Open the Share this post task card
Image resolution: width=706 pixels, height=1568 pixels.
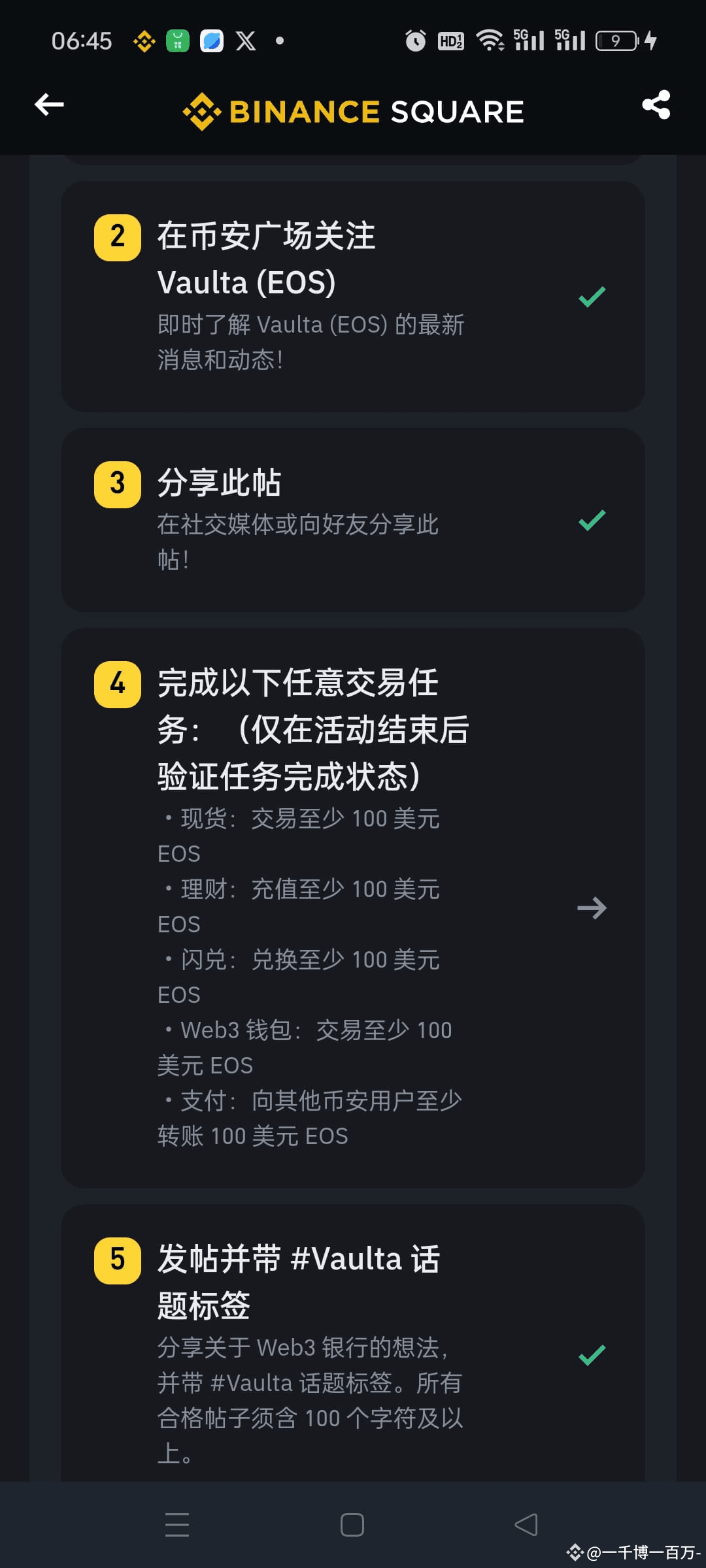point(353,520)
